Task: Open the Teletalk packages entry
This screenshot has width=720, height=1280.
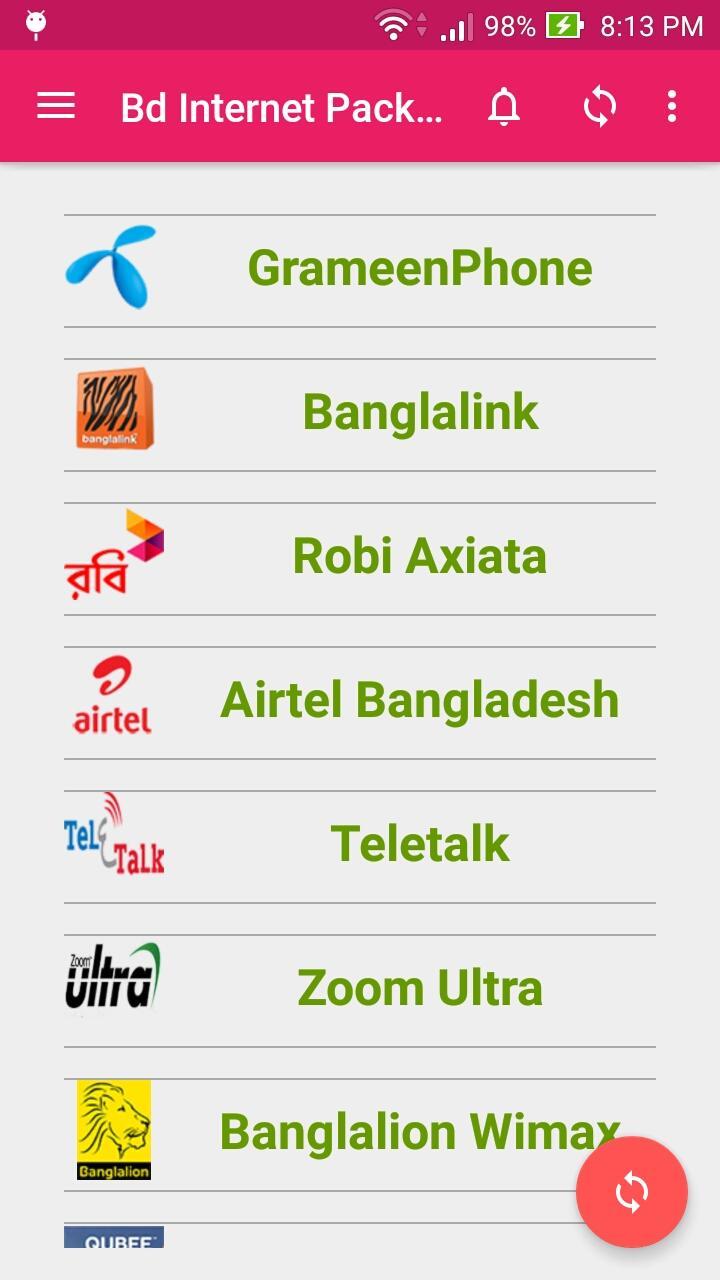Action: [x=420, y=843]
